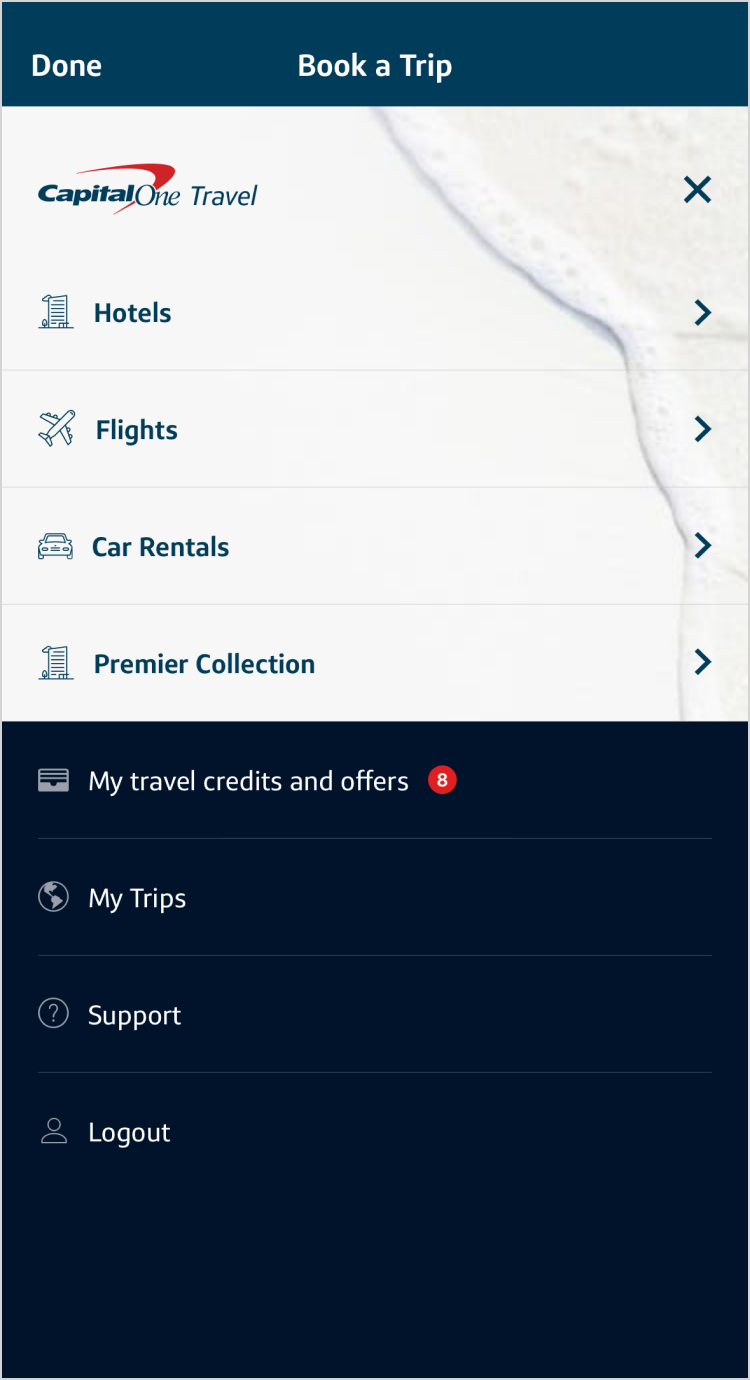Select the My Trips globe icon

click(53, 897)
